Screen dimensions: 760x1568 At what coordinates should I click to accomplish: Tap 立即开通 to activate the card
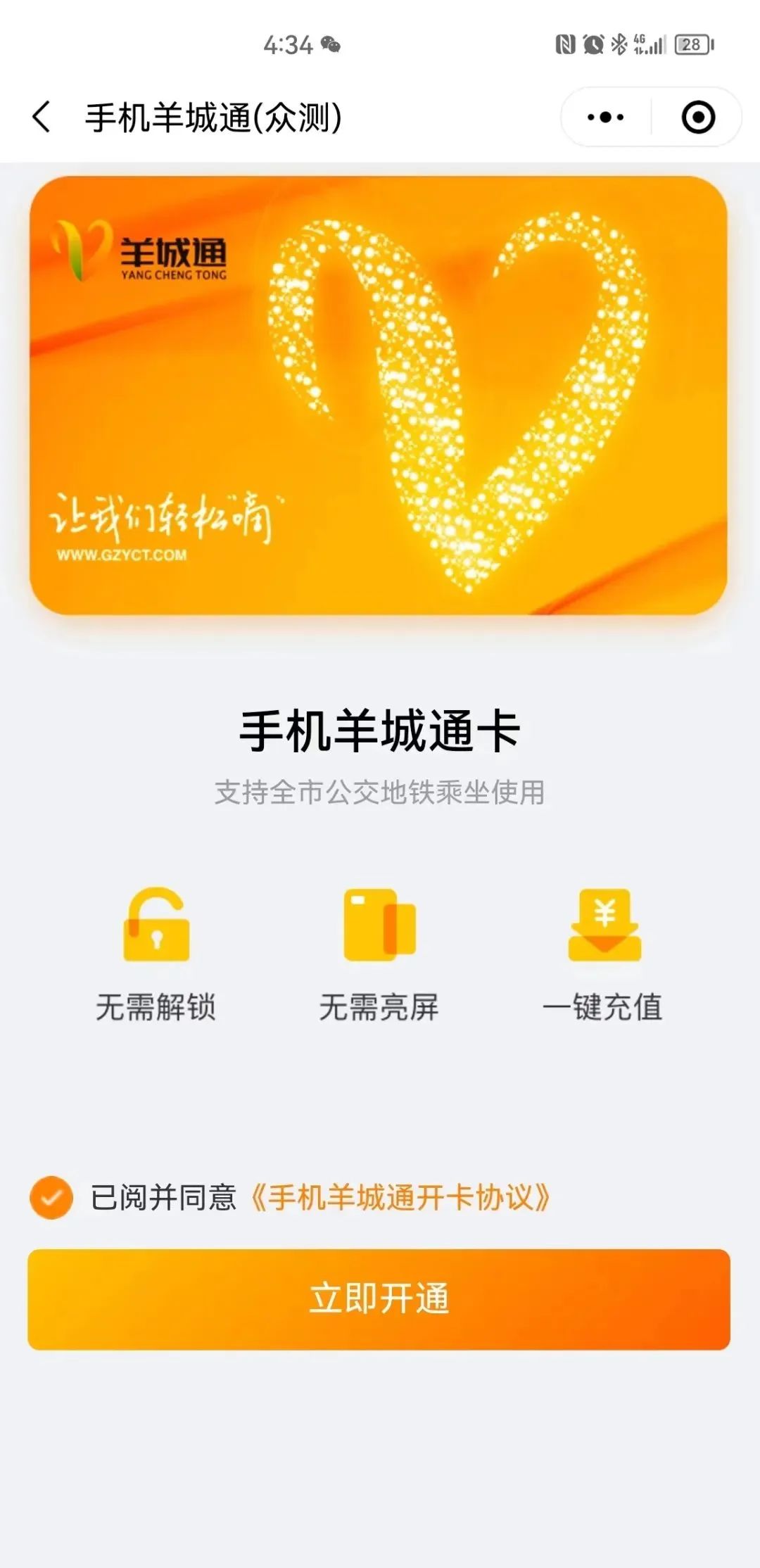[x=379, y=1299]
